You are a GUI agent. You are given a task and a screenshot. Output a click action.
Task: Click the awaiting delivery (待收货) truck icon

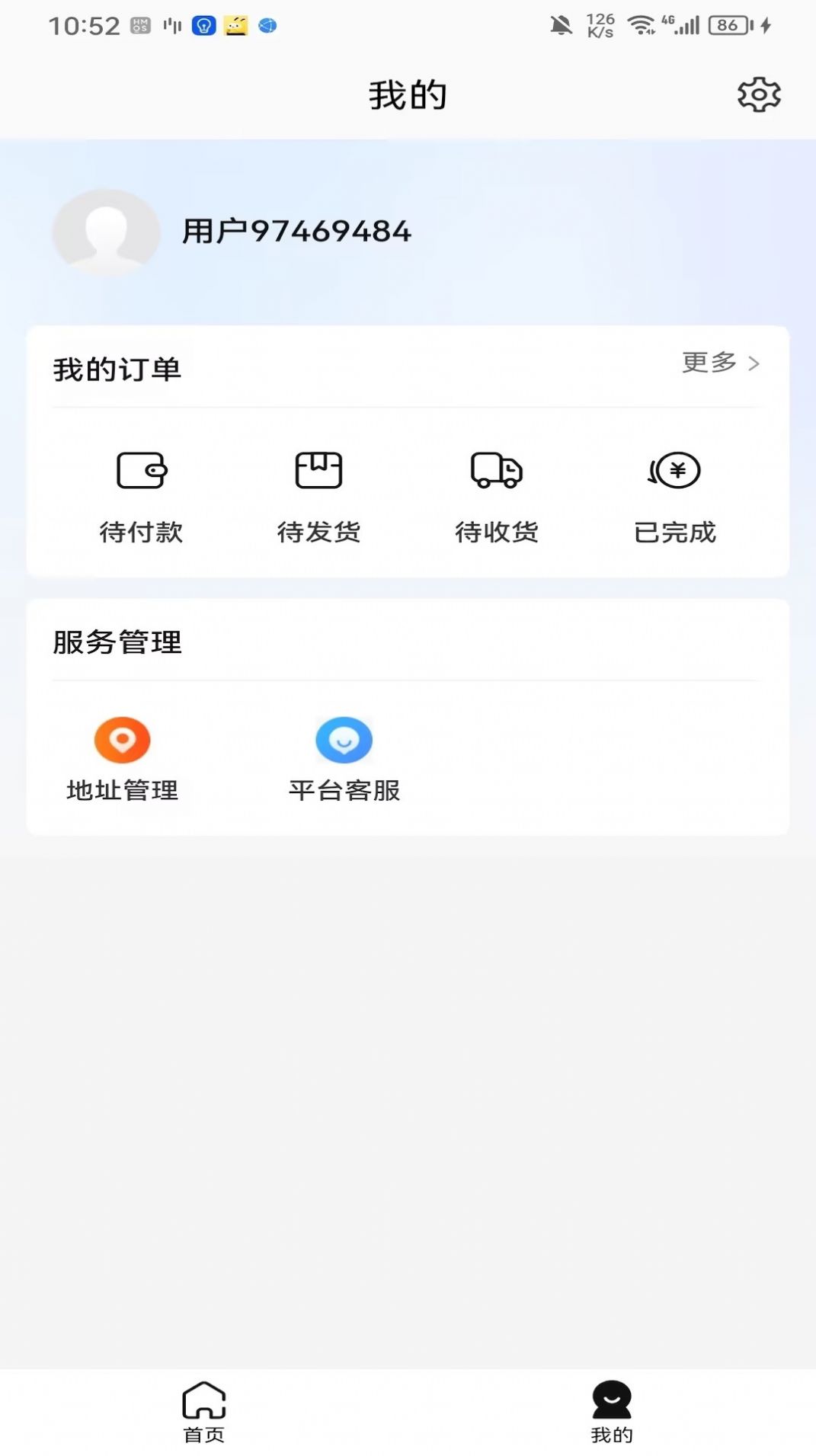pos(496,471)
